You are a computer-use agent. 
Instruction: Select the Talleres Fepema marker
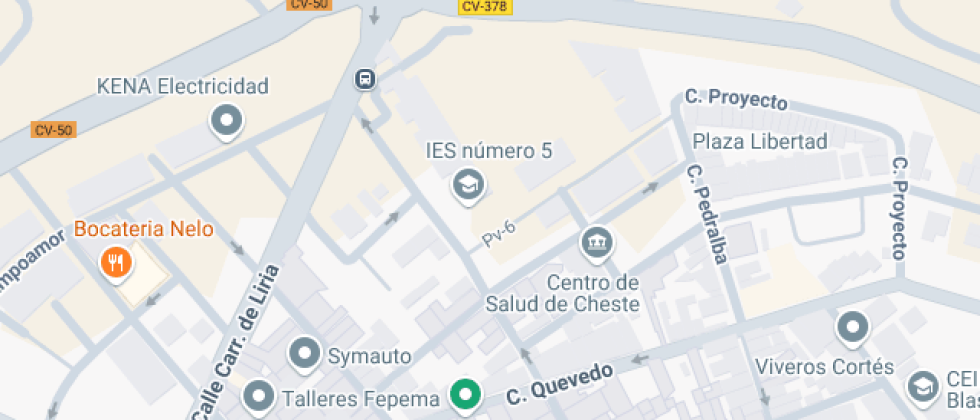tap(260, 396)
